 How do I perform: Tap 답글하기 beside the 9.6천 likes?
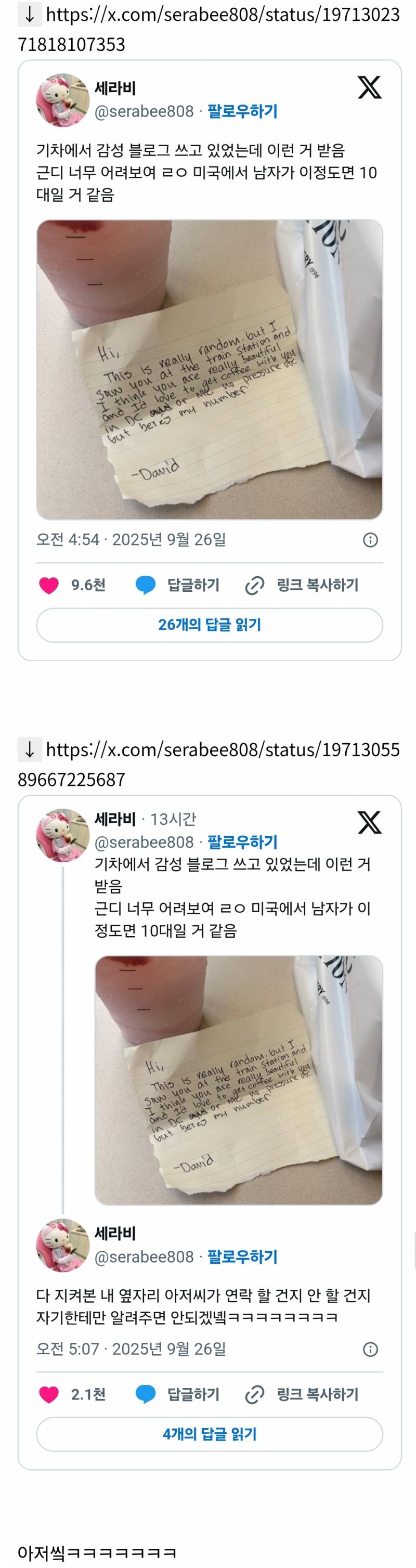click(177, 585)
